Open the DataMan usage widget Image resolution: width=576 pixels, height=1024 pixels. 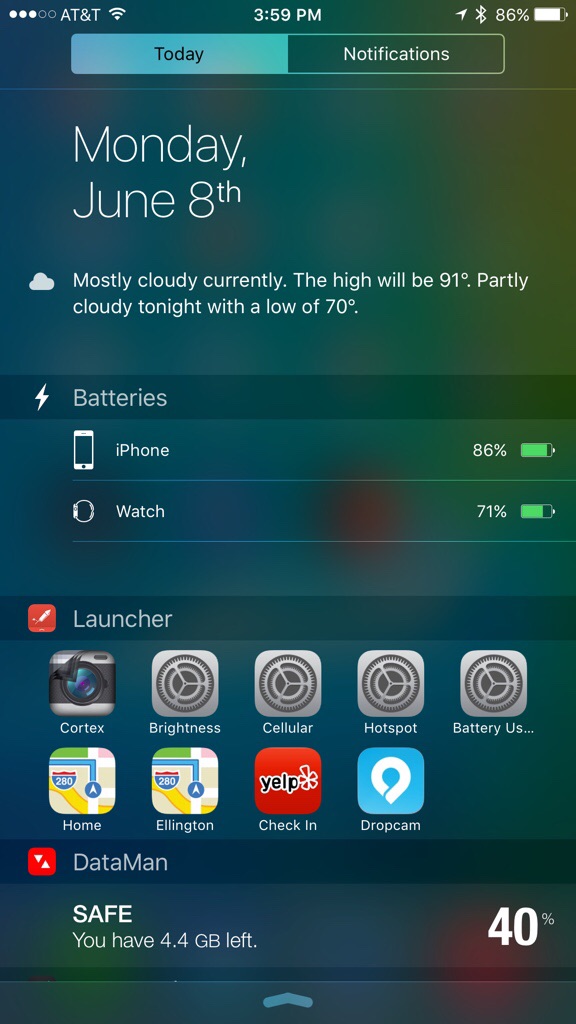[288, 926]
